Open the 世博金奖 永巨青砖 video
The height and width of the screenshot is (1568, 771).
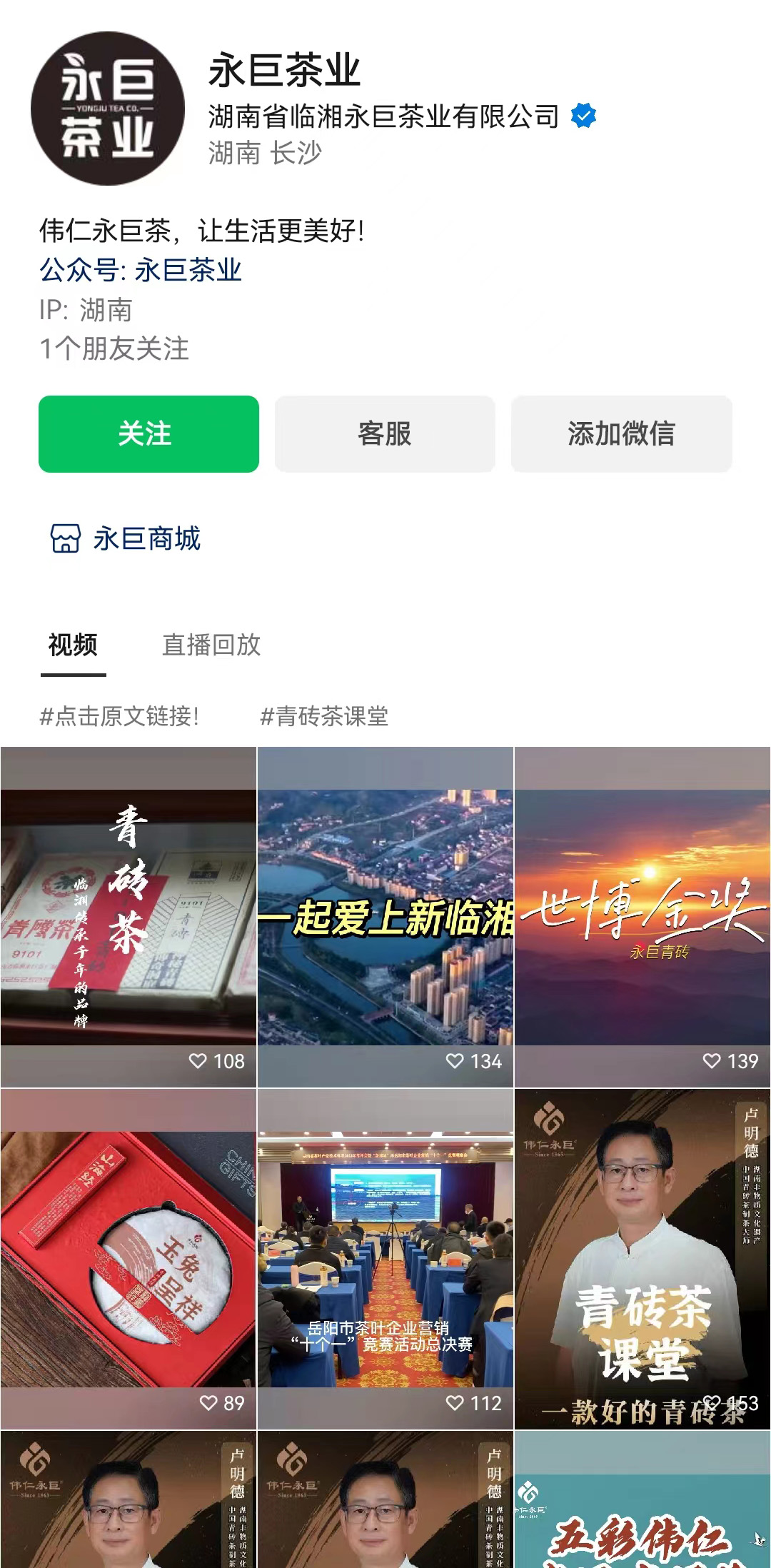pos(642,917)
